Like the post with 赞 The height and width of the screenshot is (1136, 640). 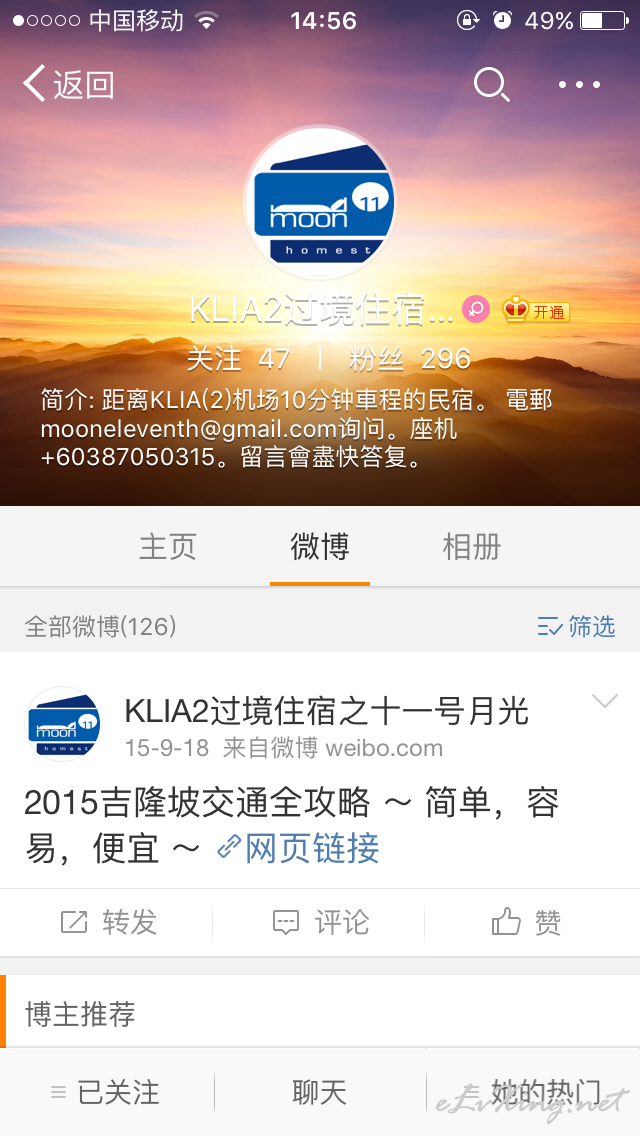526,922
